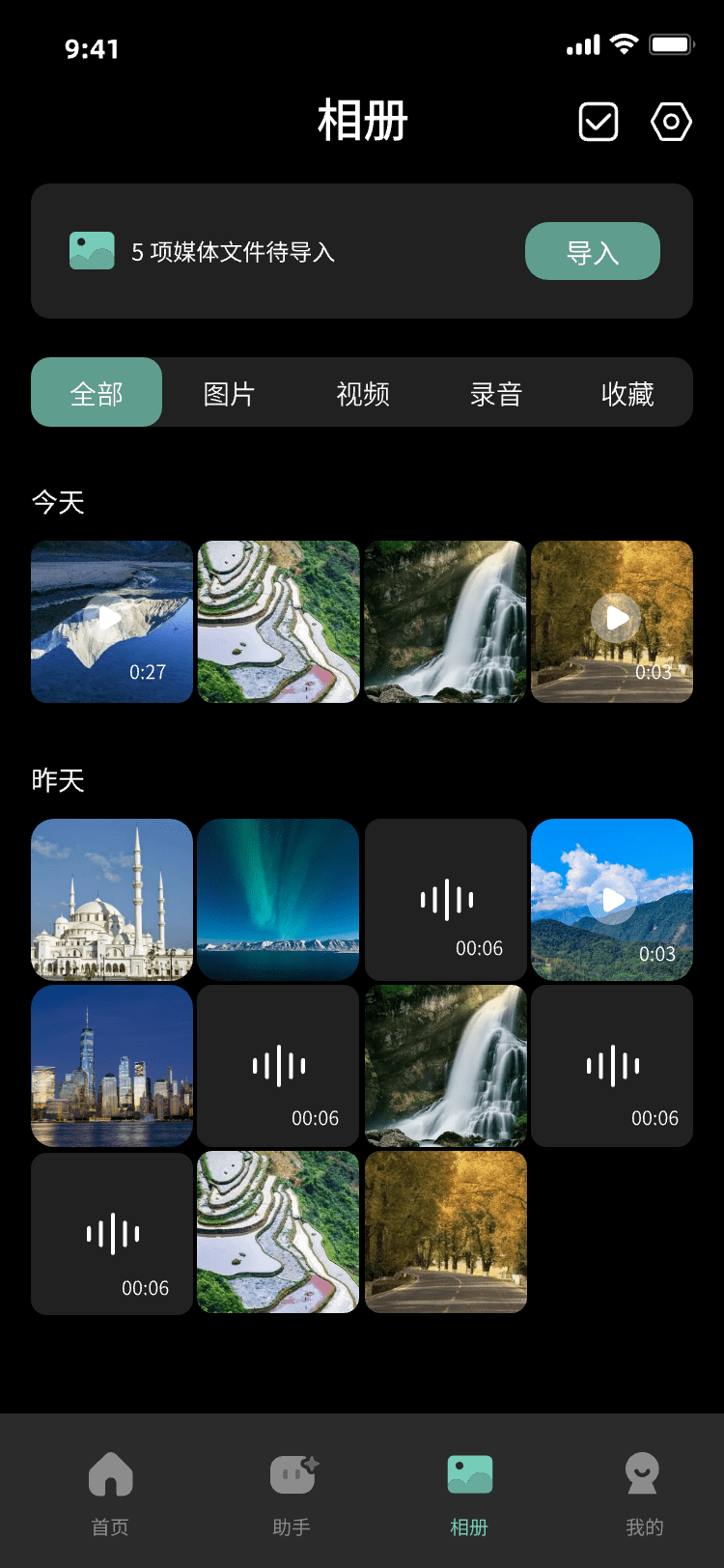Screen dimensions: 724x1568
Task: Select the 全部 filter pill
Action: click(x=96, y=392)
